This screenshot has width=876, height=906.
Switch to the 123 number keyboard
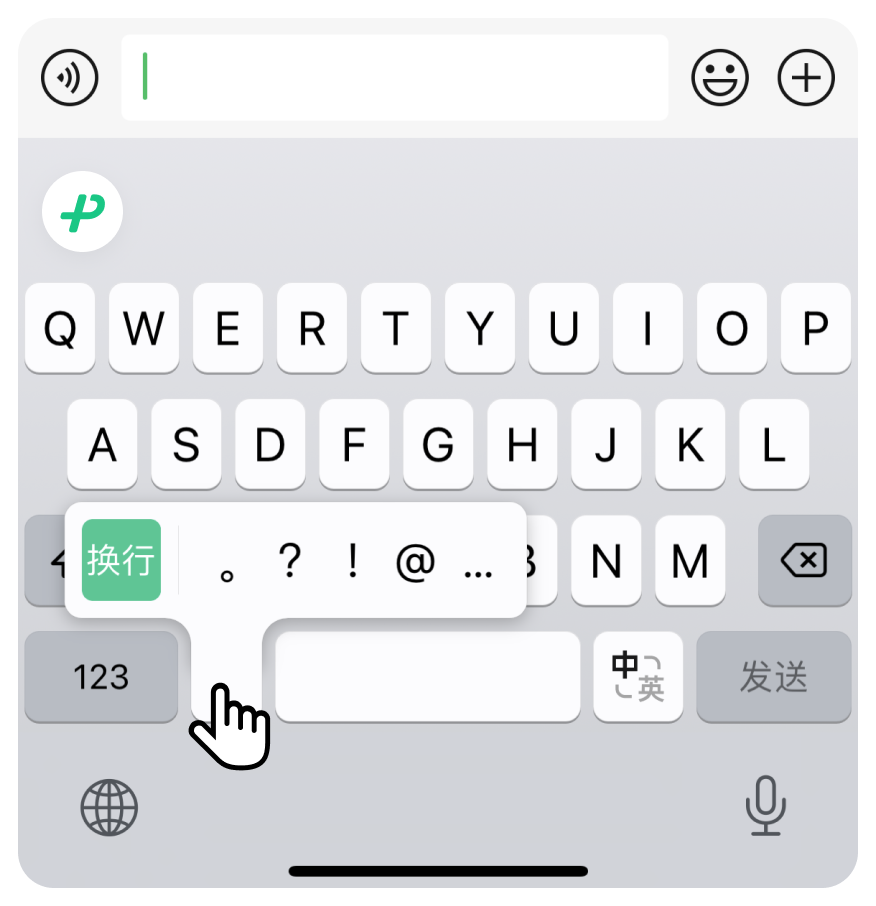point(101,677)
